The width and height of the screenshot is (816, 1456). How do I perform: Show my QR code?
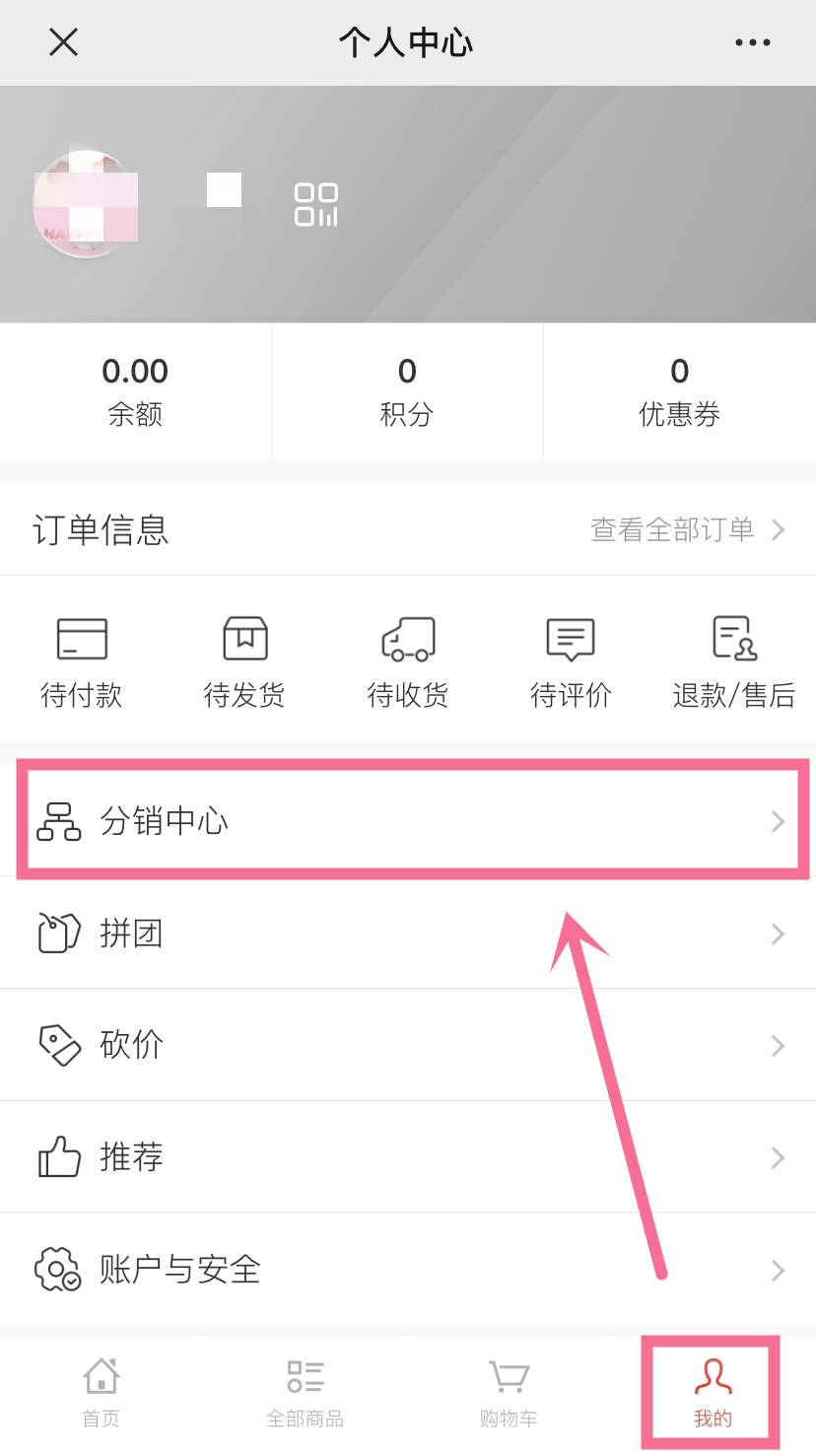pyautogui.click(x=316, y=204)
